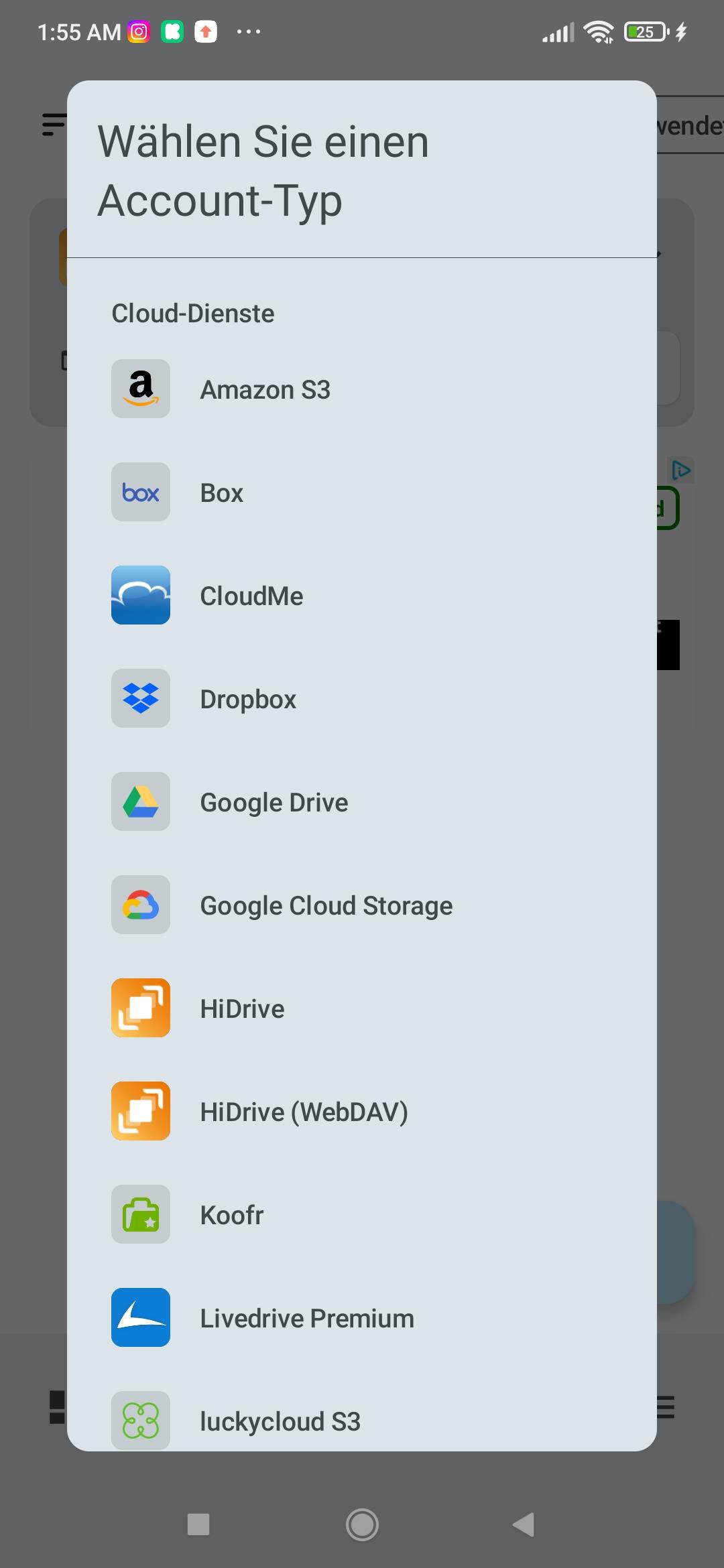The width and height of the screenshot is (724, 1568).
Task: Choose Google Drive account type
Action: pyautogui.click(x=274, y=802)
